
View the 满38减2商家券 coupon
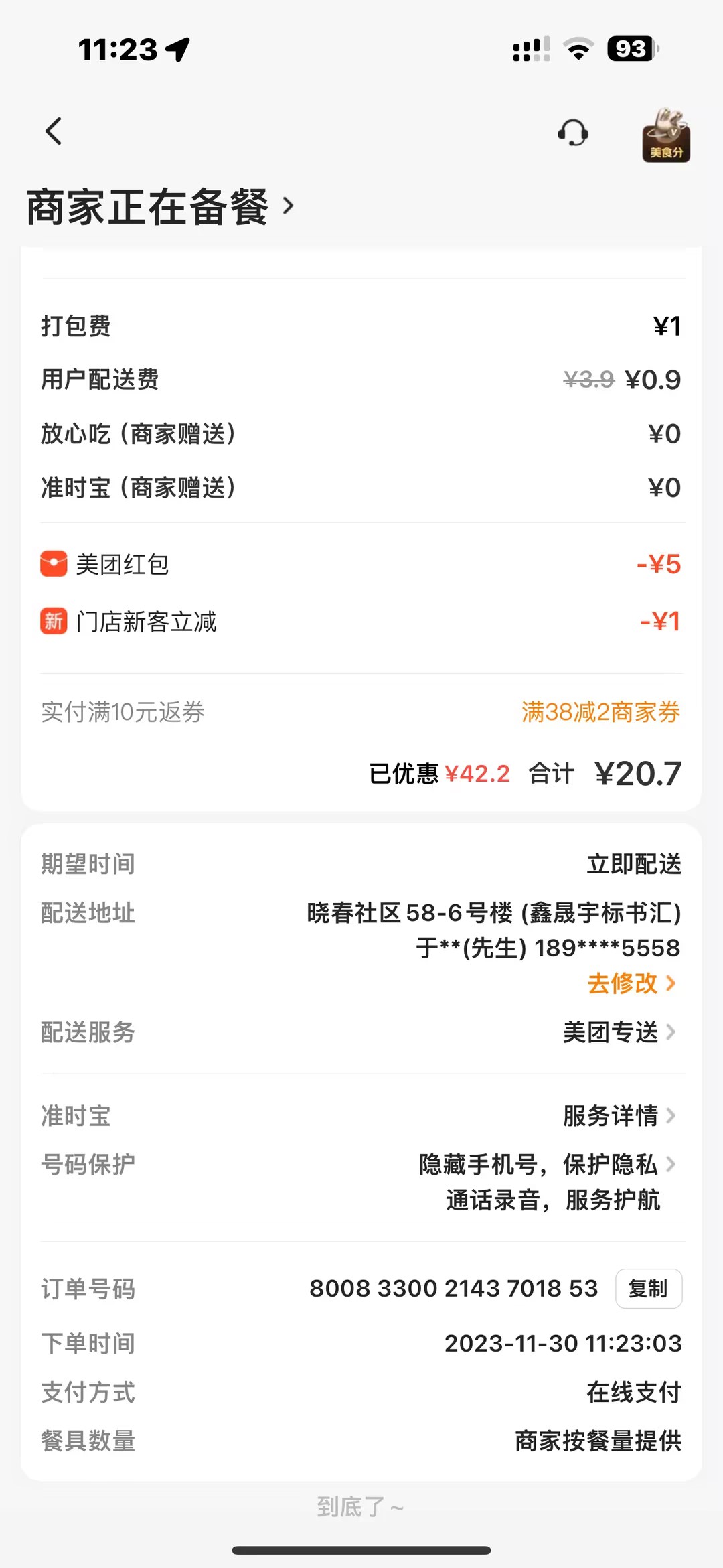point(600,712)
